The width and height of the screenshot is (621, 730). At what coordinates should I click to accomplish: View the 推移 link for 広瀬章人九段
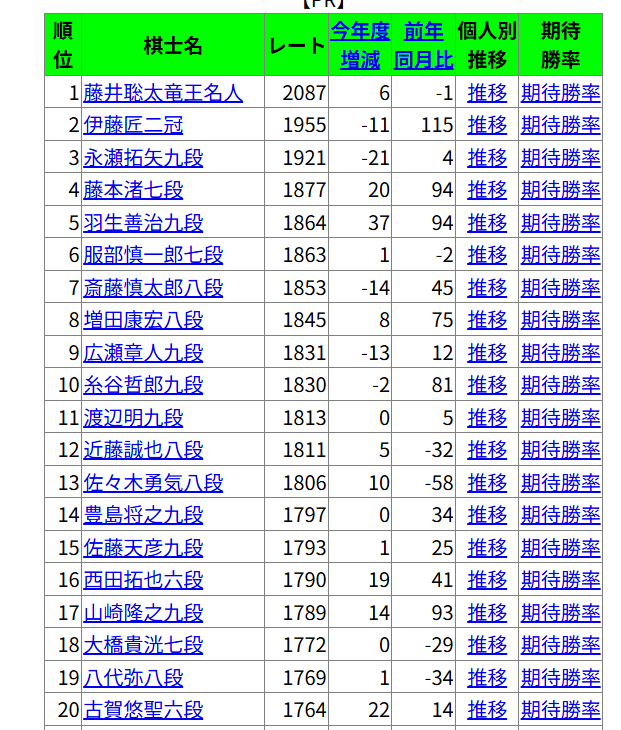[x=487, y=352]
